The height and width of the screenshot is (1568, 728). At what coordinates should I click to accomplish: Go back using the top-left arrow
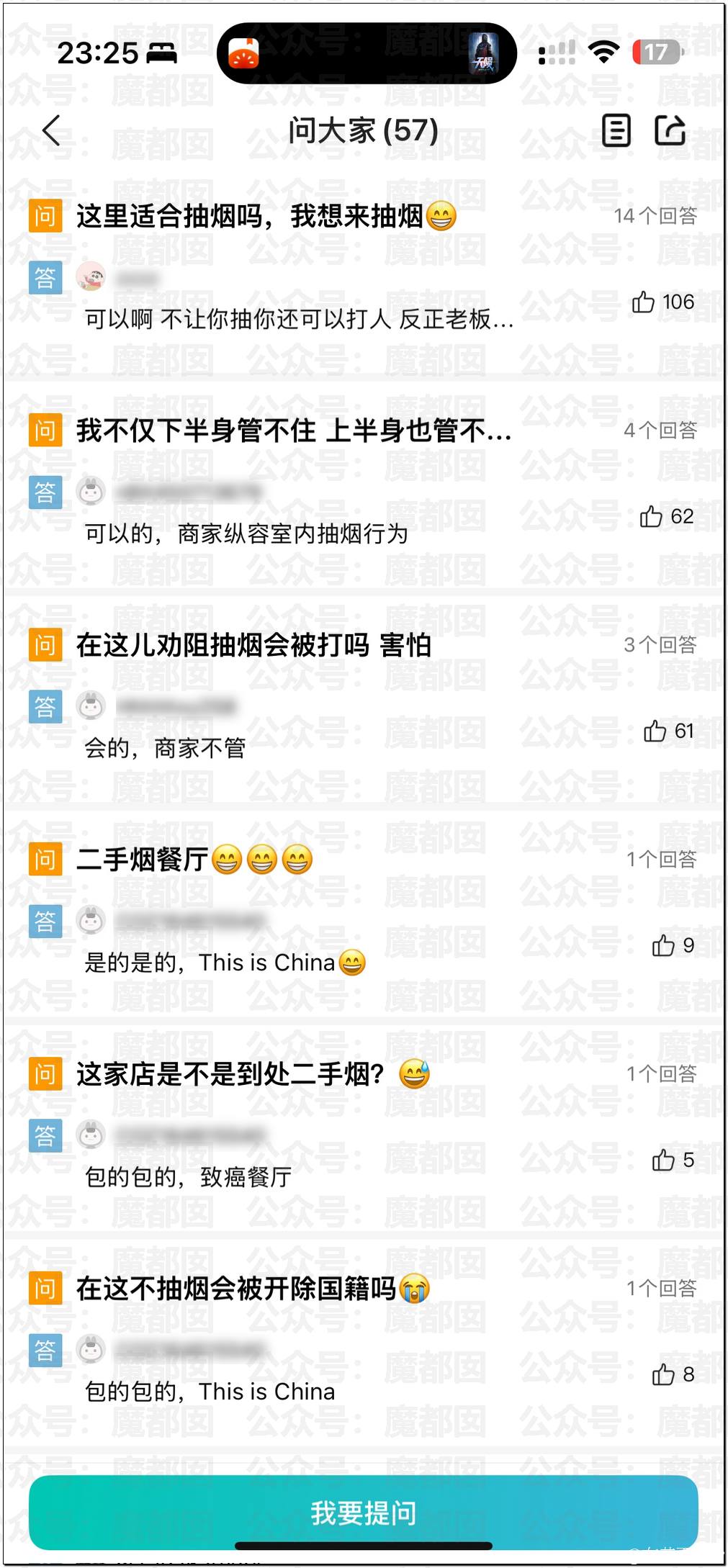51,130
